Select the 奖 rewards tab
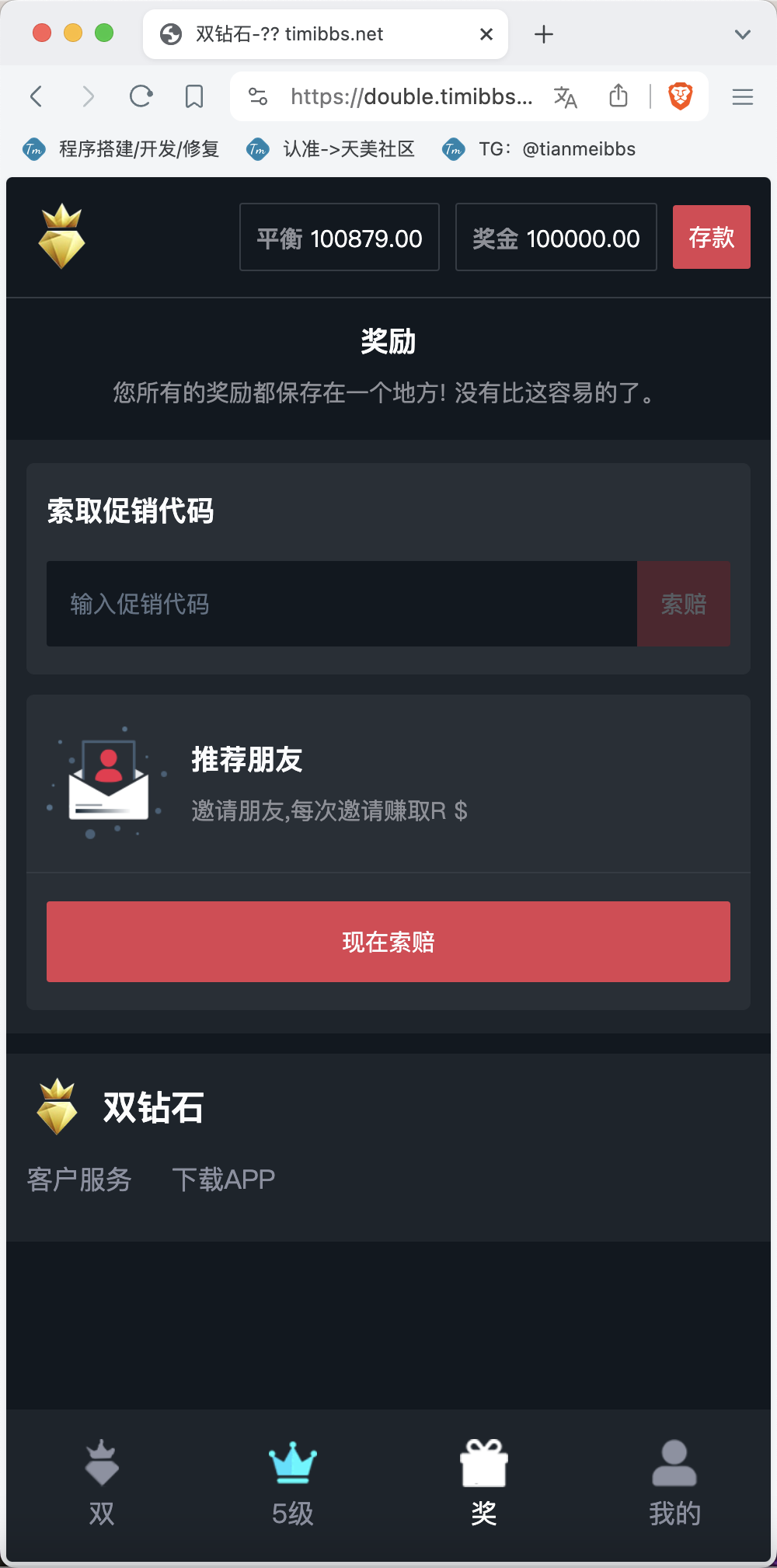 click(484, 1483)
